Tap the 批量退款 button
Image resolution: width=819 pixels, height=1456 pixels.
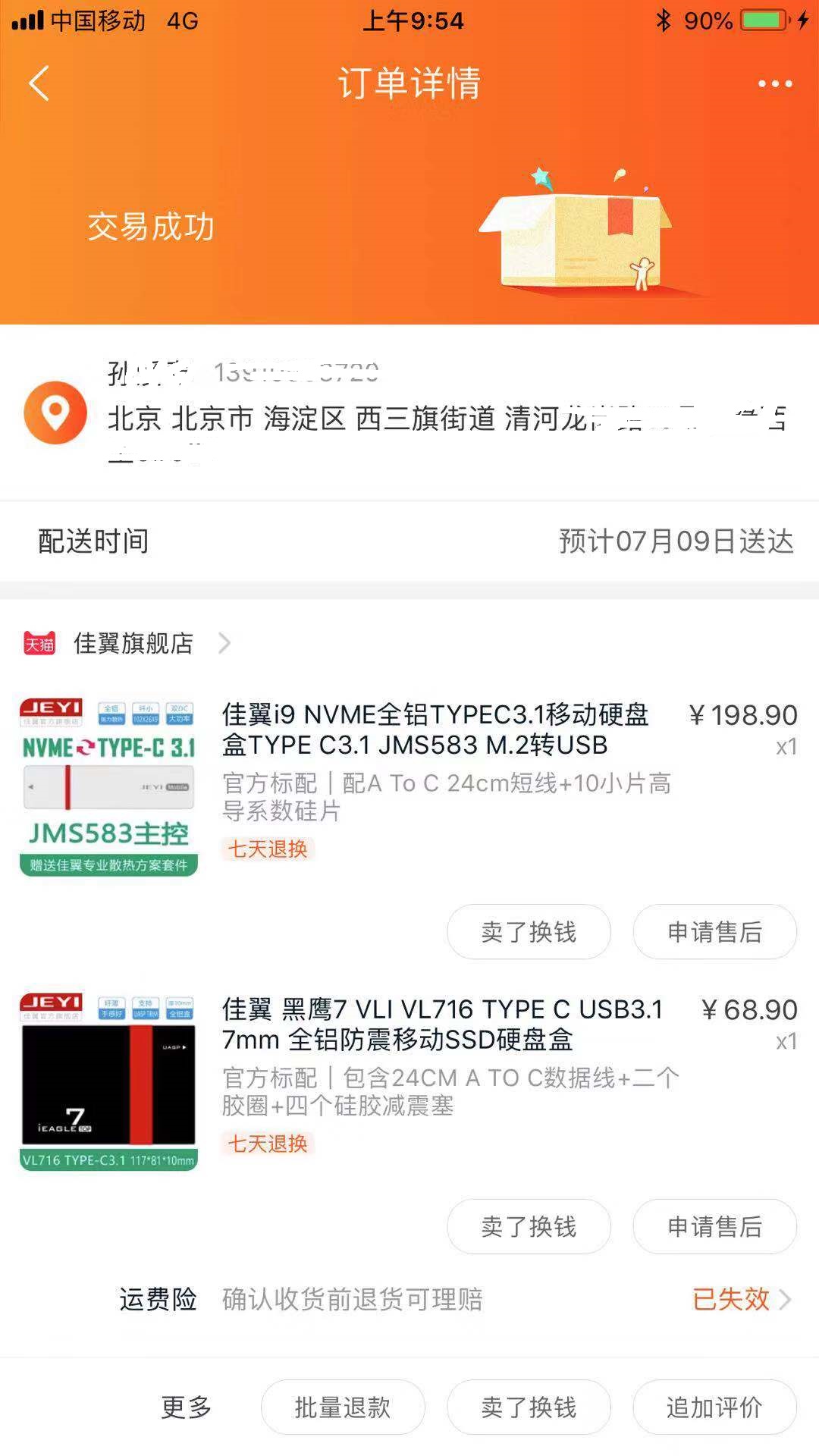343,1407
